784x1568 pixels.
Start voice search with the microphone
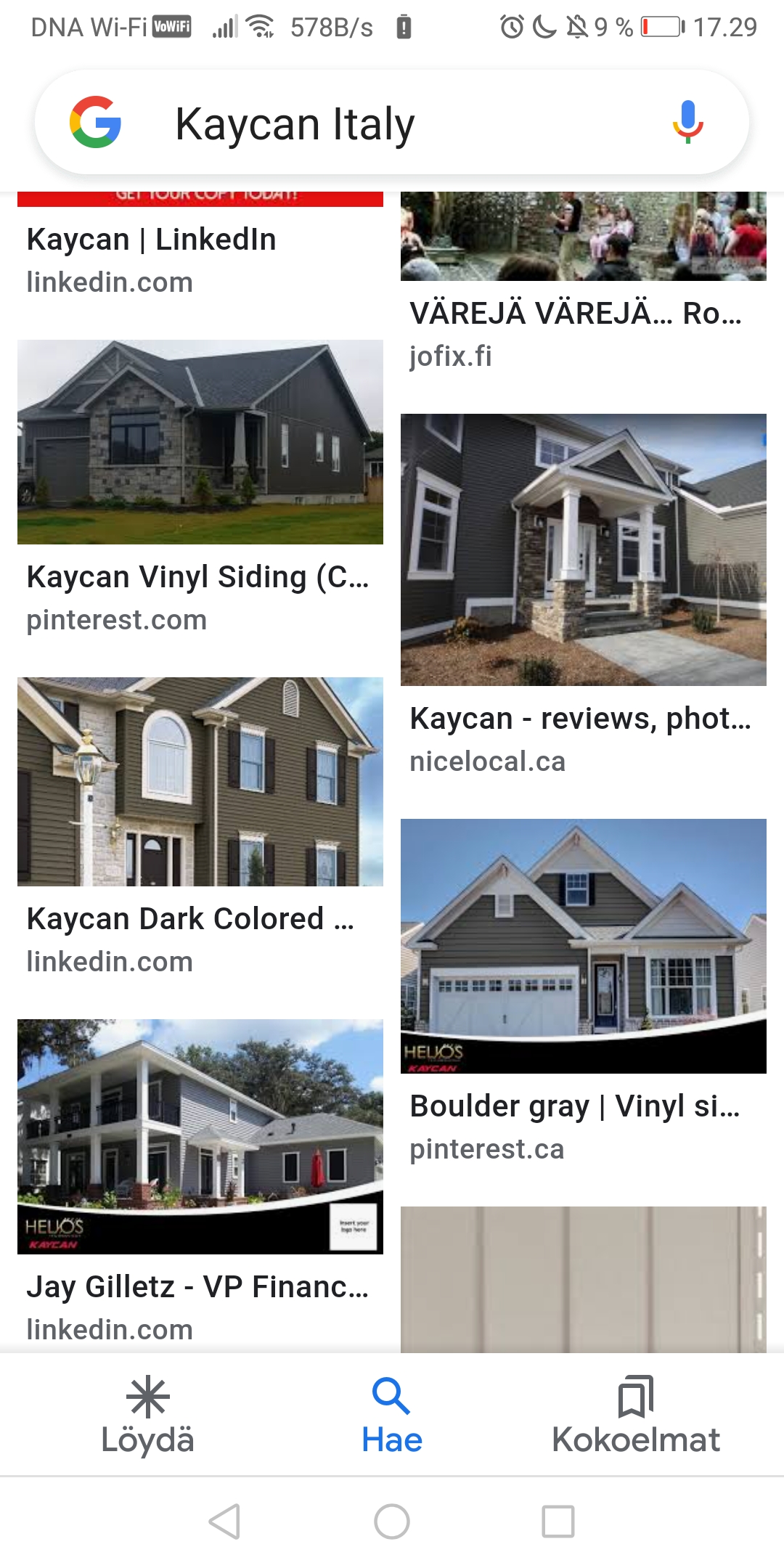coord(687,123)
